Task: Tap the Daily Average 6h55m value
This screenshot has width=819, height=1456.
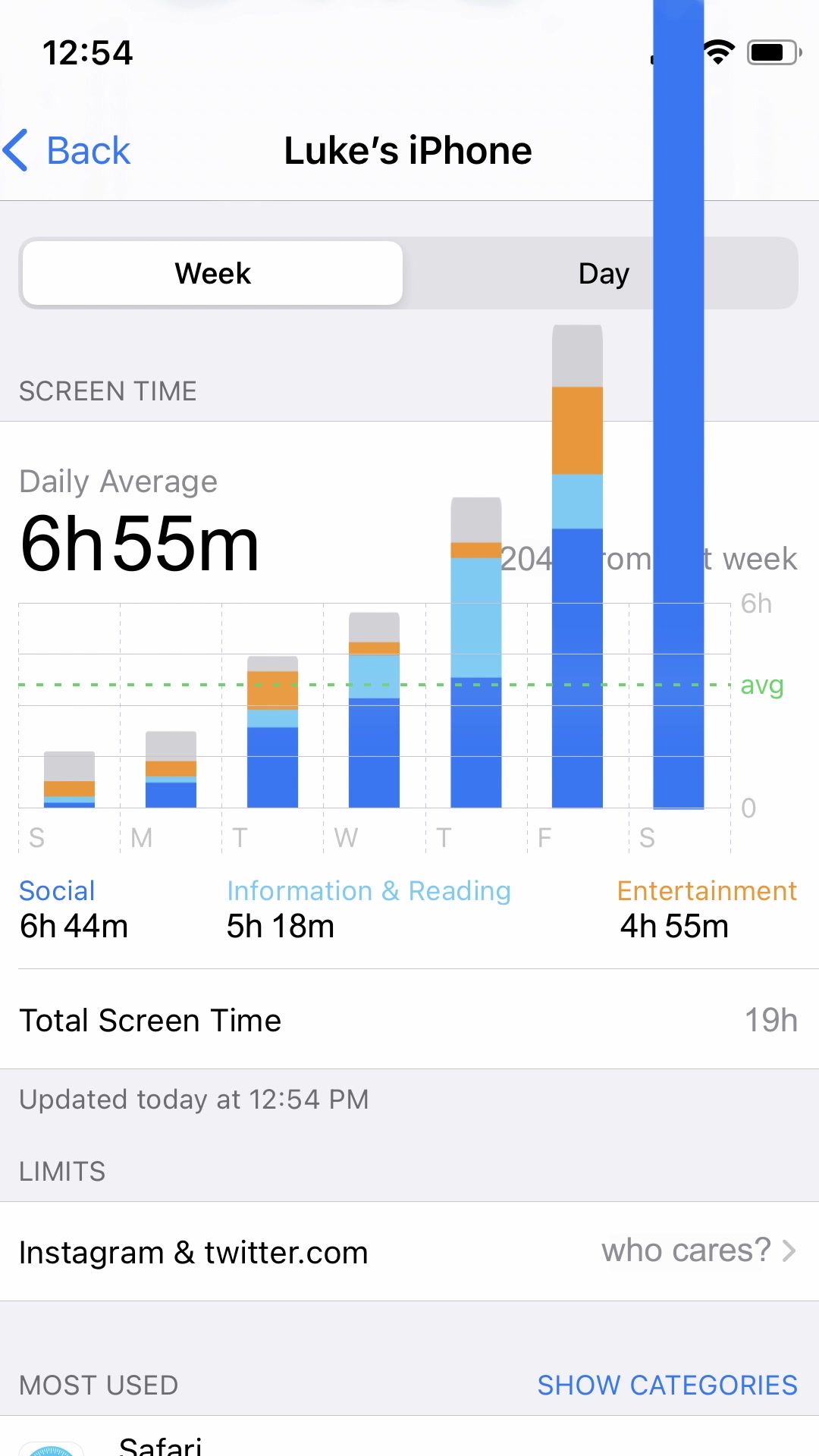Action: [x=140, y=542]
